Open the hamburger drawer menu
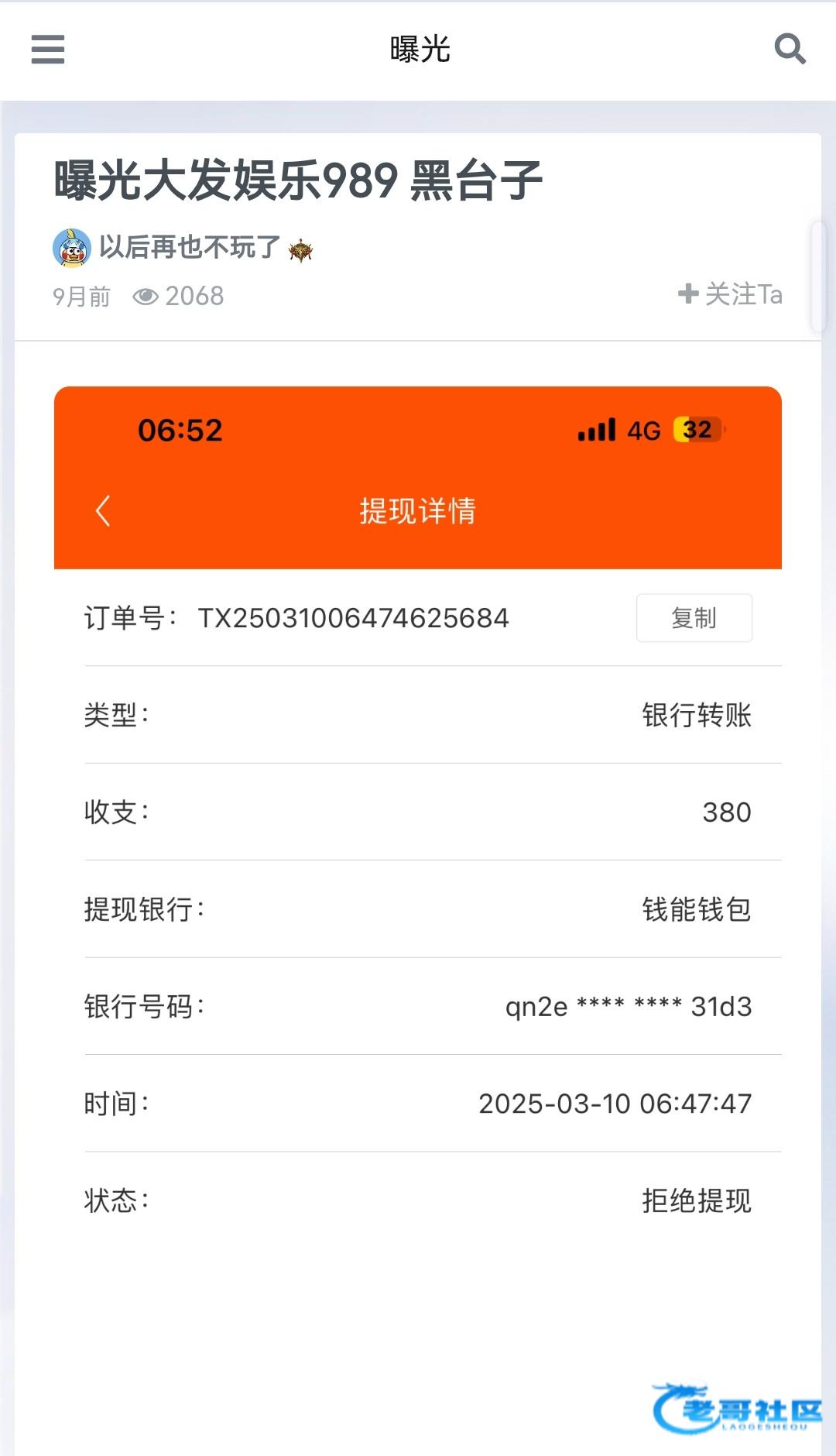Screen dimensions: 836x1456 [x=48, y=50]
